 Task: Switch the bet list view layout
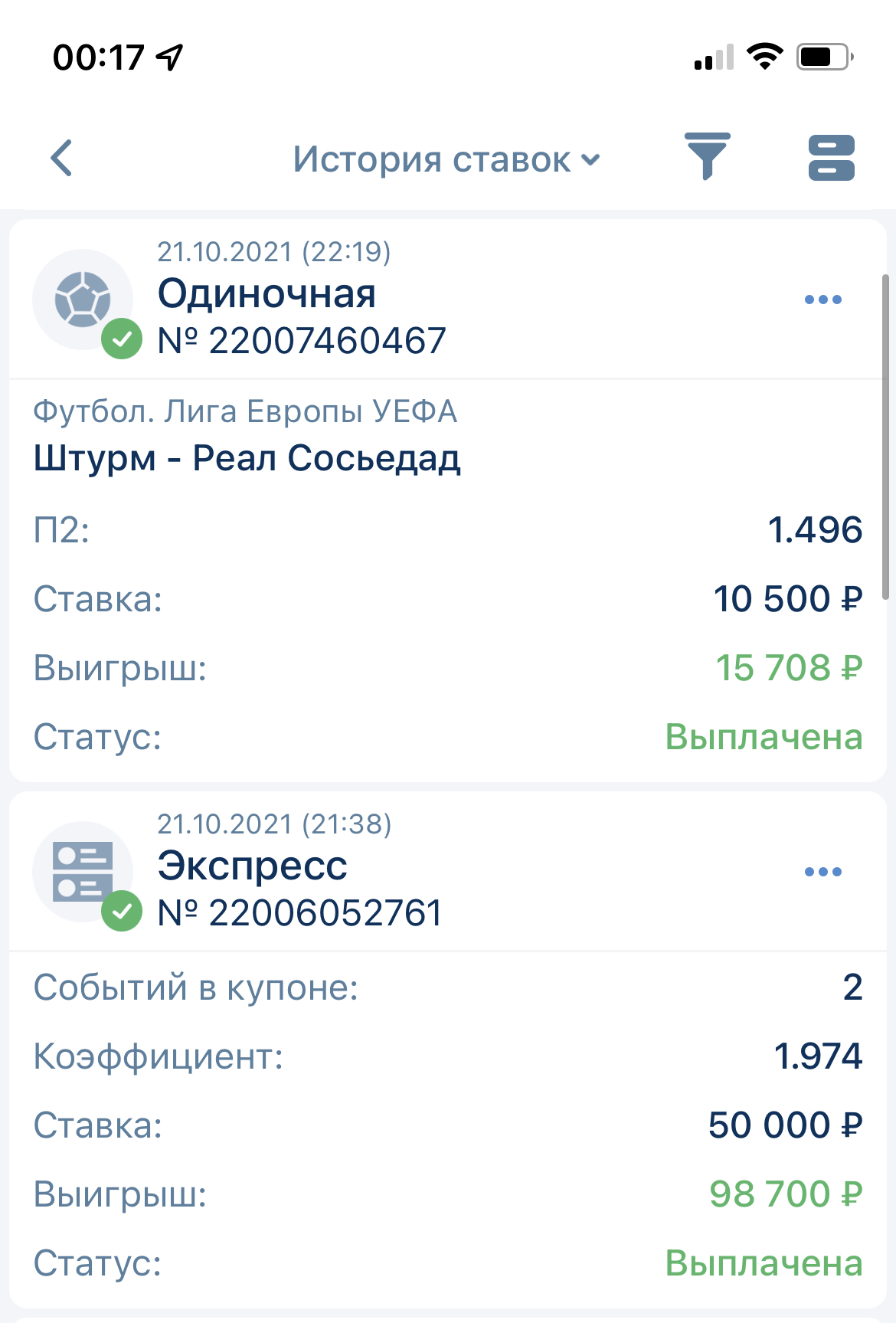tap(831, 158)
